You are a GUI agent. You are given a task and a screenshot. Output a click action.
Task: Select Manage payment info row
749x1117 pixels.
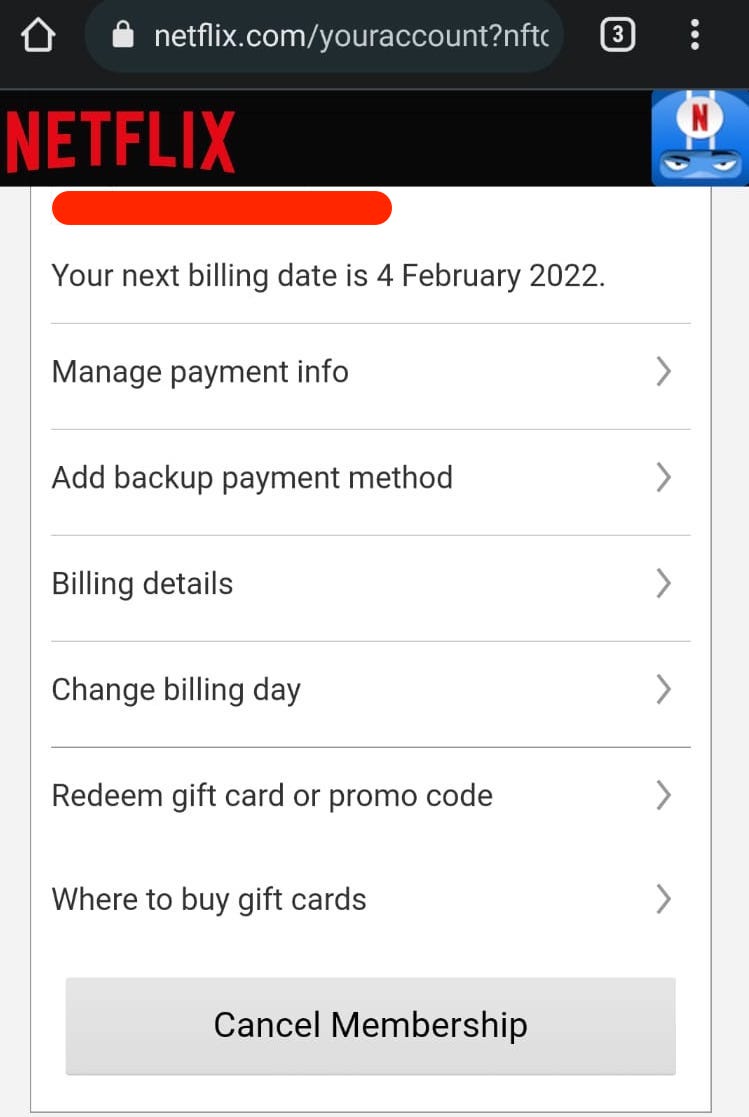pyautogui.click(x=200, y=371)
